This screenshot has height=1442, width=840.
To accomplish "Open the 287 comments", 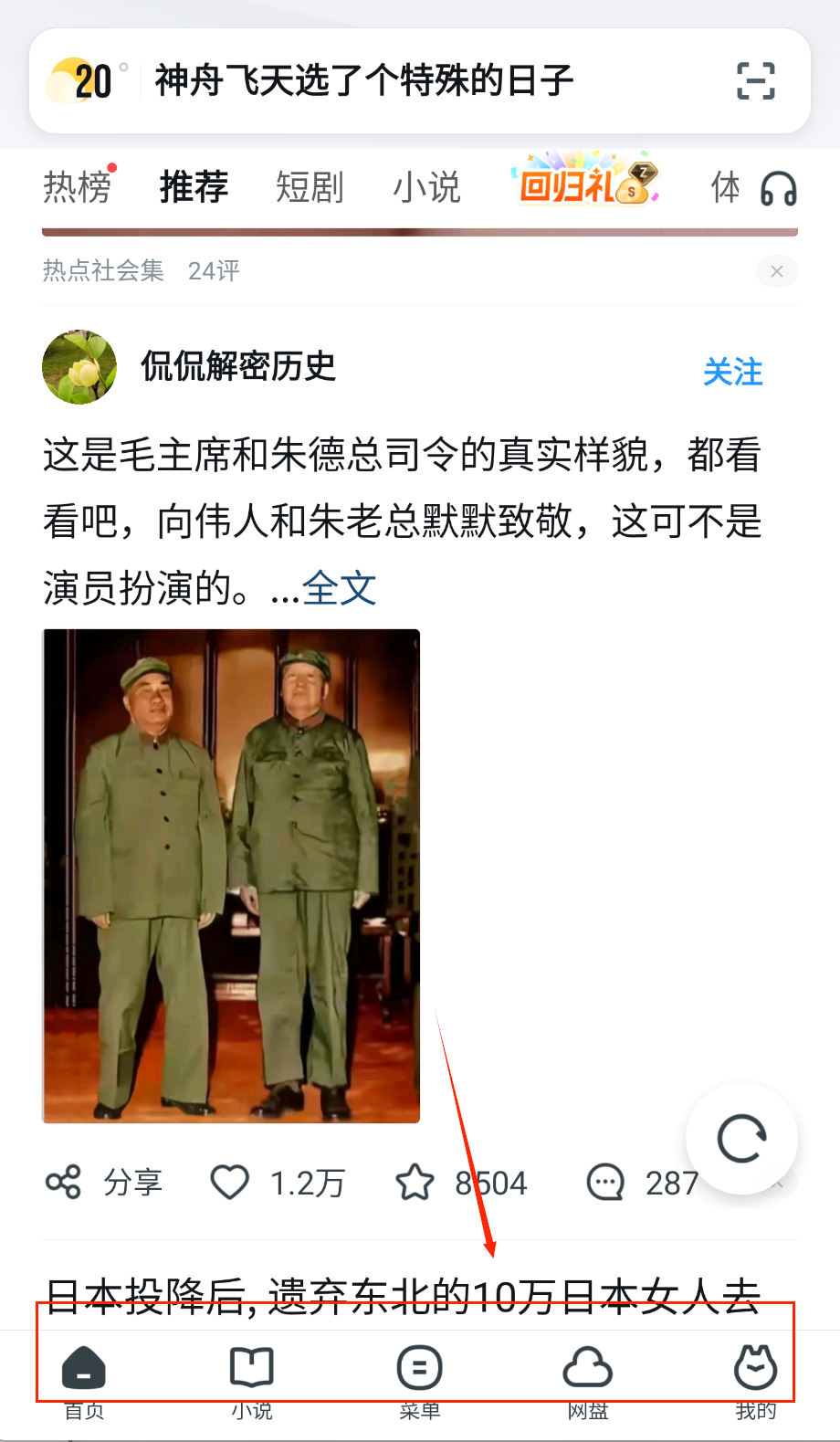I will (x=605, y=1183).
